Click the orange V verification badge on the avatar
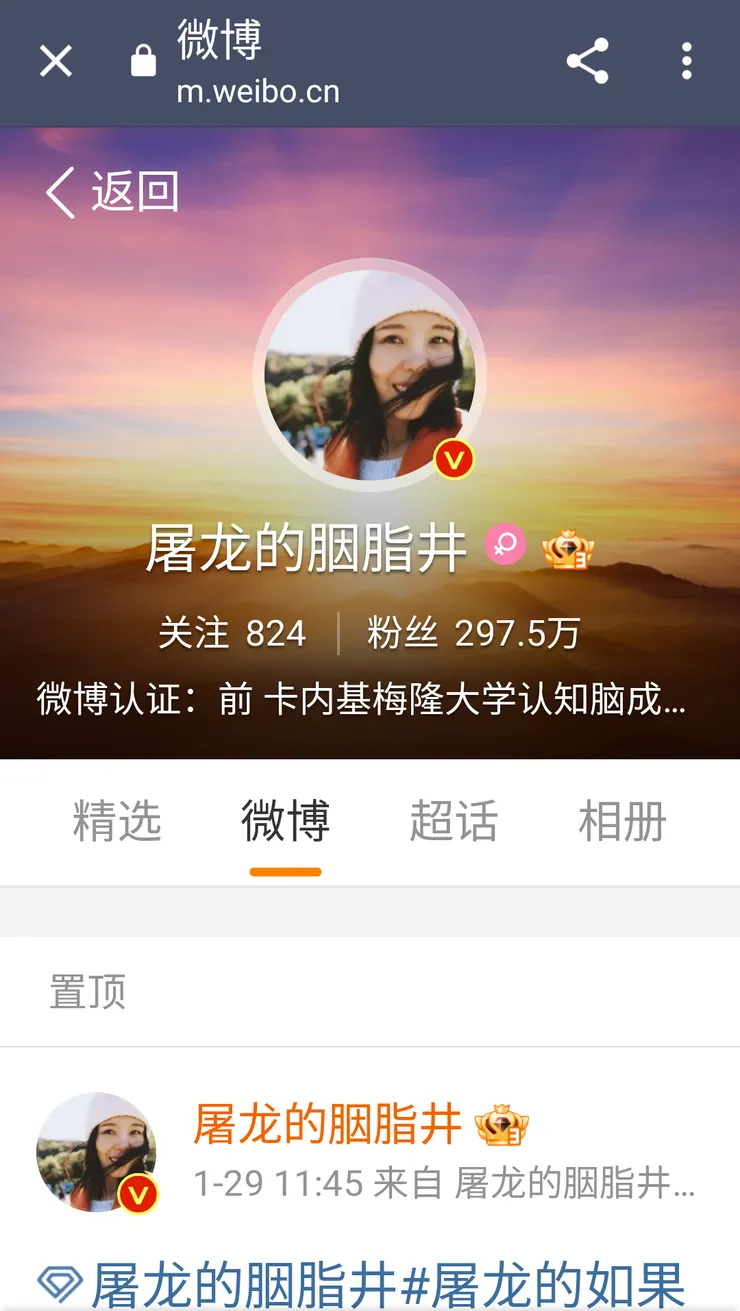This screenshot has height=1311, width=740. 455,459
